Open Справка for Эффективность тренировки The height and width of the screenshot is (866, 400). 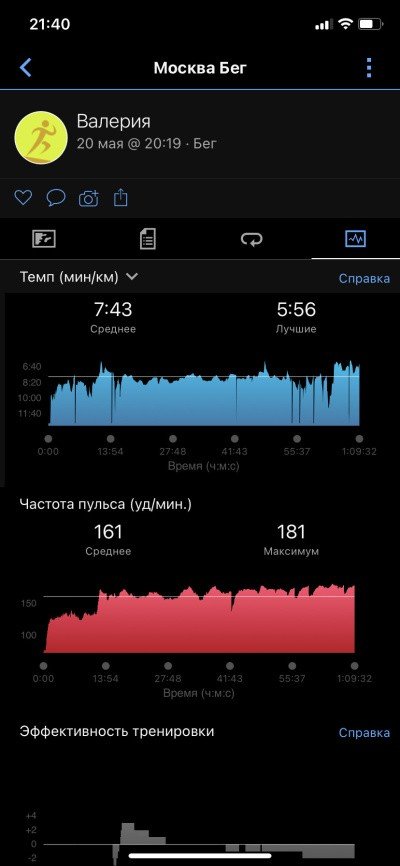pos(364,732)
